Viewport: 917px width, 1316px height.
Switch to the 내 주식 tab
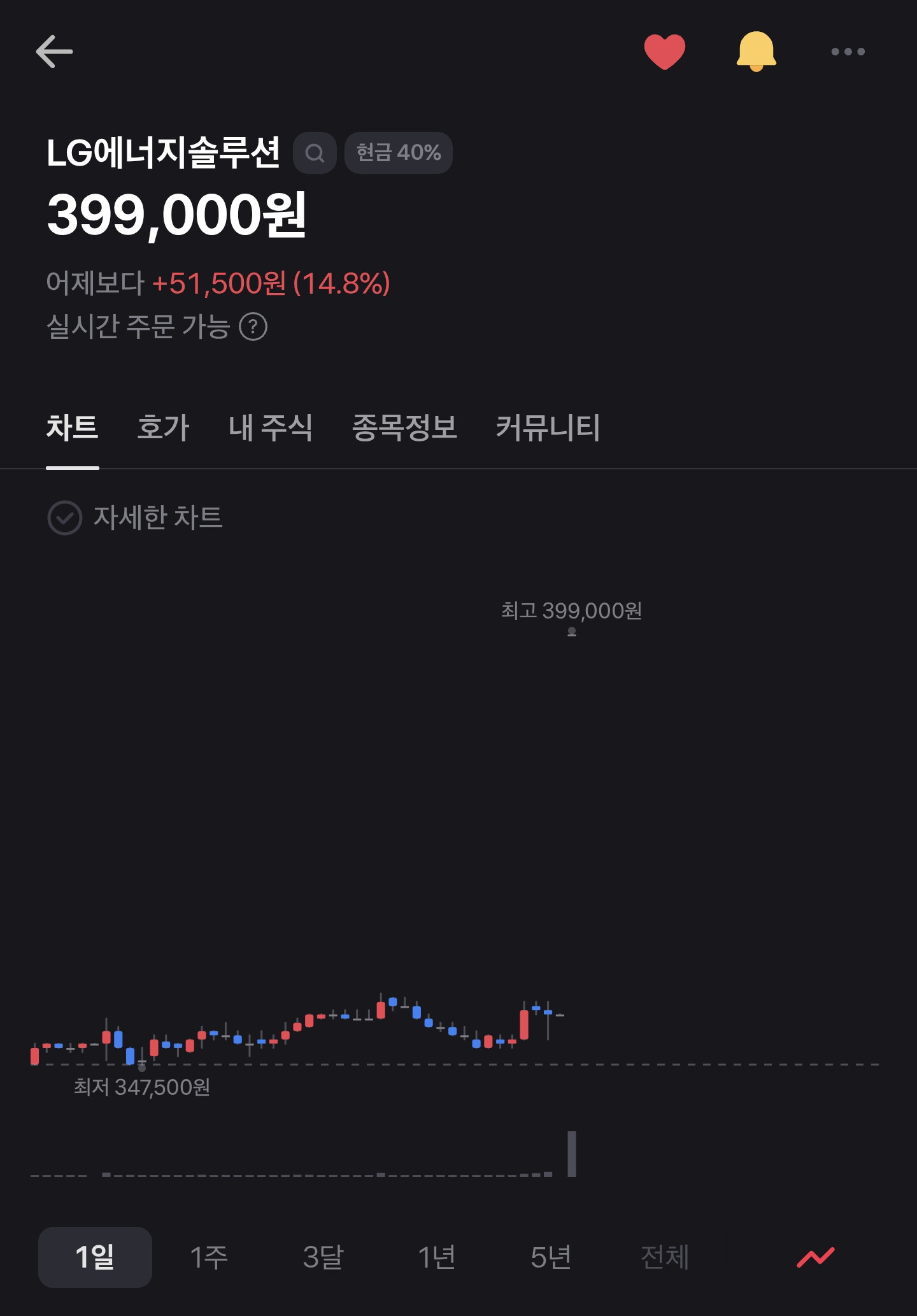270,427
